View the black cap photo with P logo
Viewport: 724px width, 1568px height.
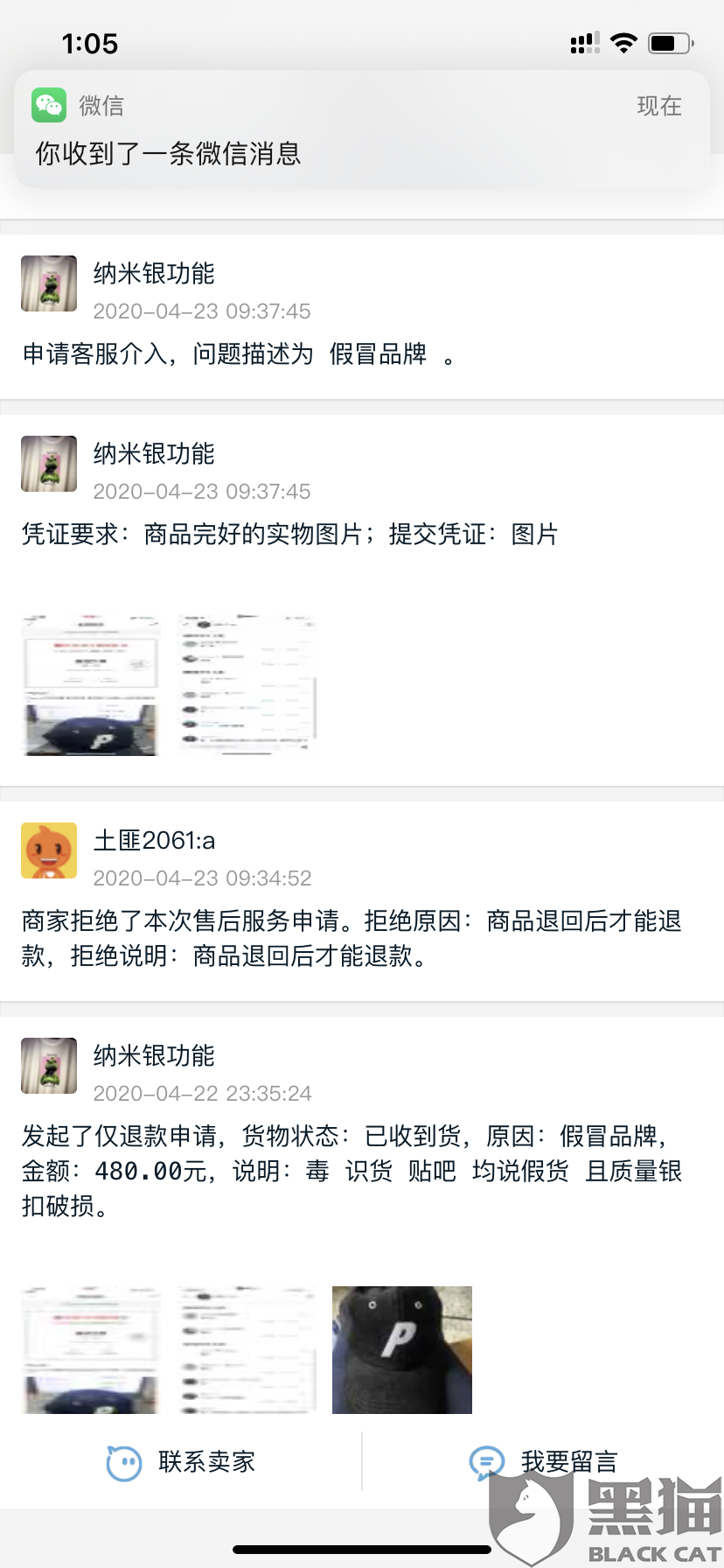[x=402, y=1349]
